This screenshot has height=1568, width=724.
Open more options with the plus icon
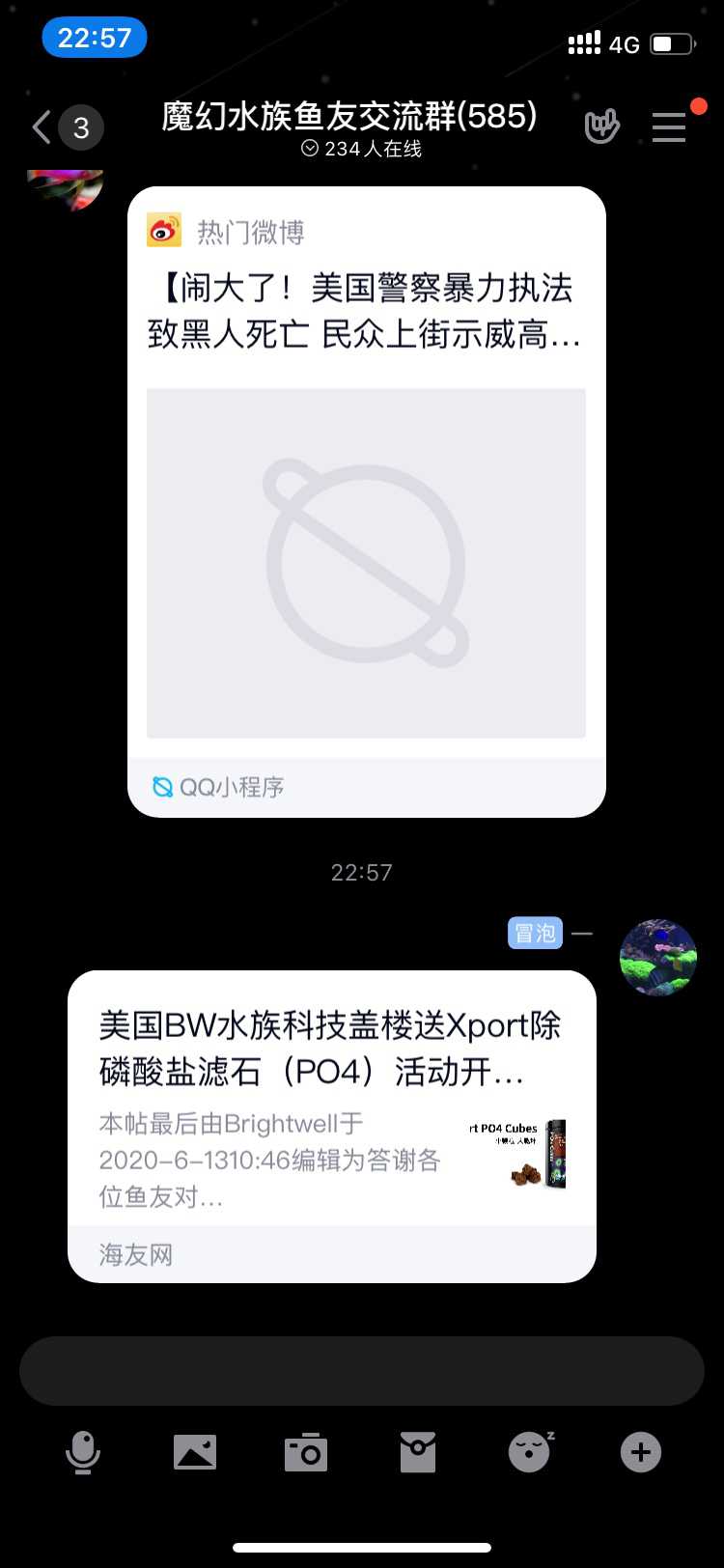click(x=641, y=1452)
